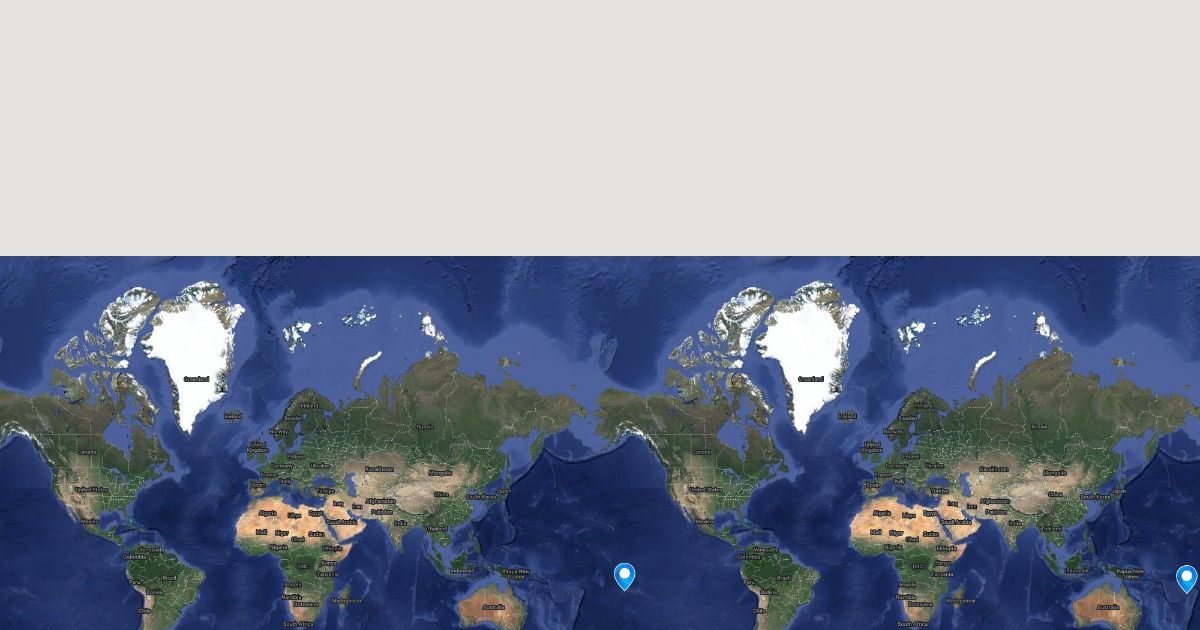
Task: Tap the blue pin between Australia and South America
Action: [624, 576]
